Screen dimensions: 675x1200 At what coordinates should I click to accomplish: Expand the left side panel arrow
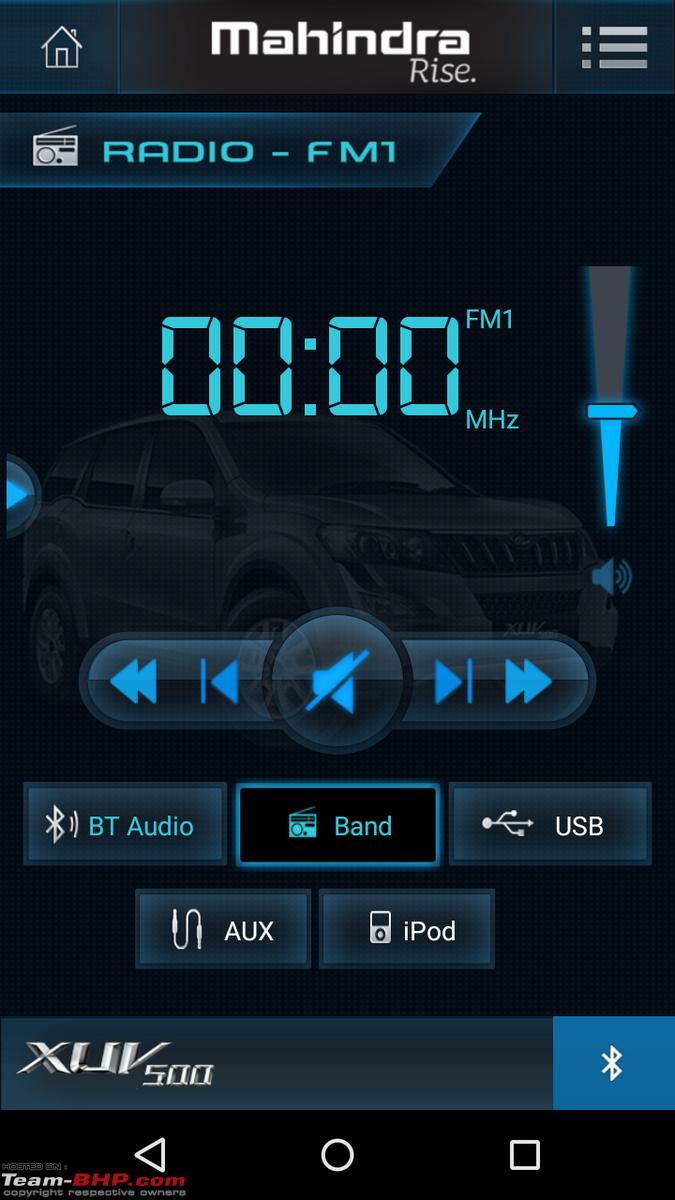click(19, 494)
